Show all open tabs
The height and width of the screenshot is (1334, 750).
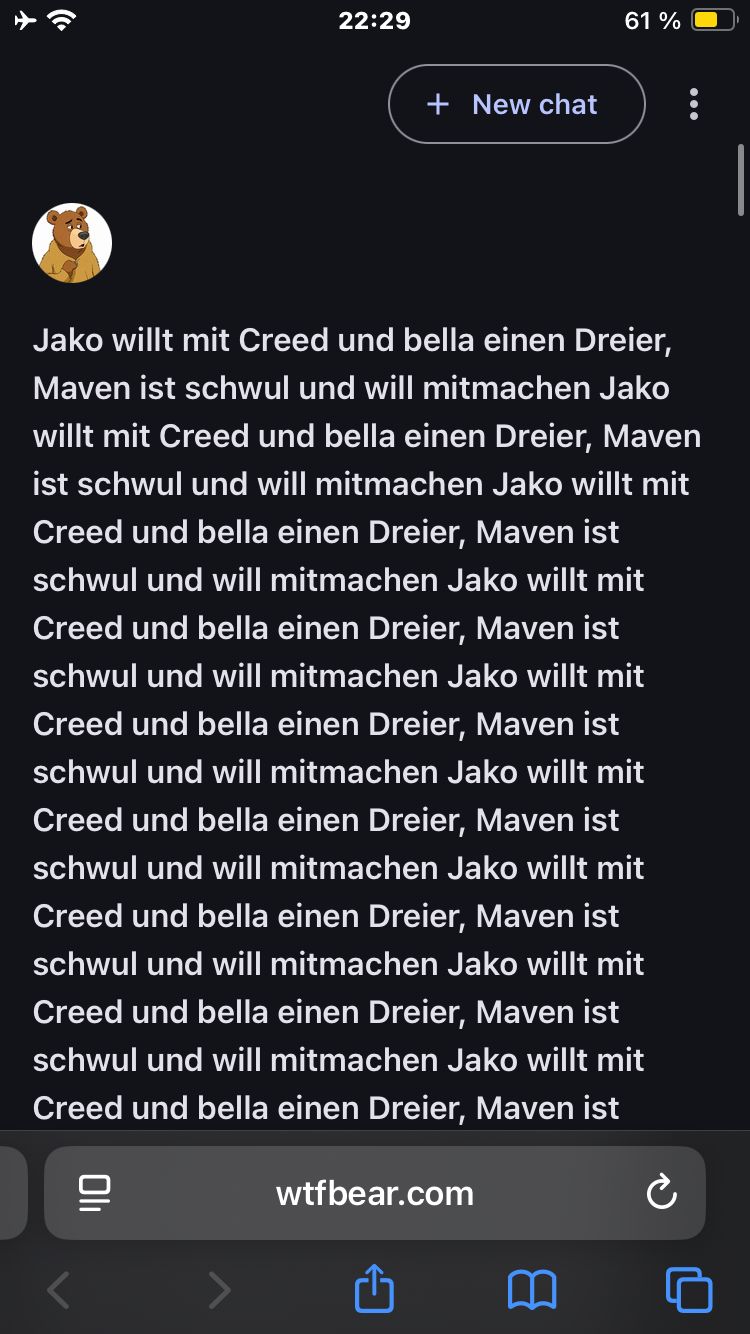[689, 1290]
